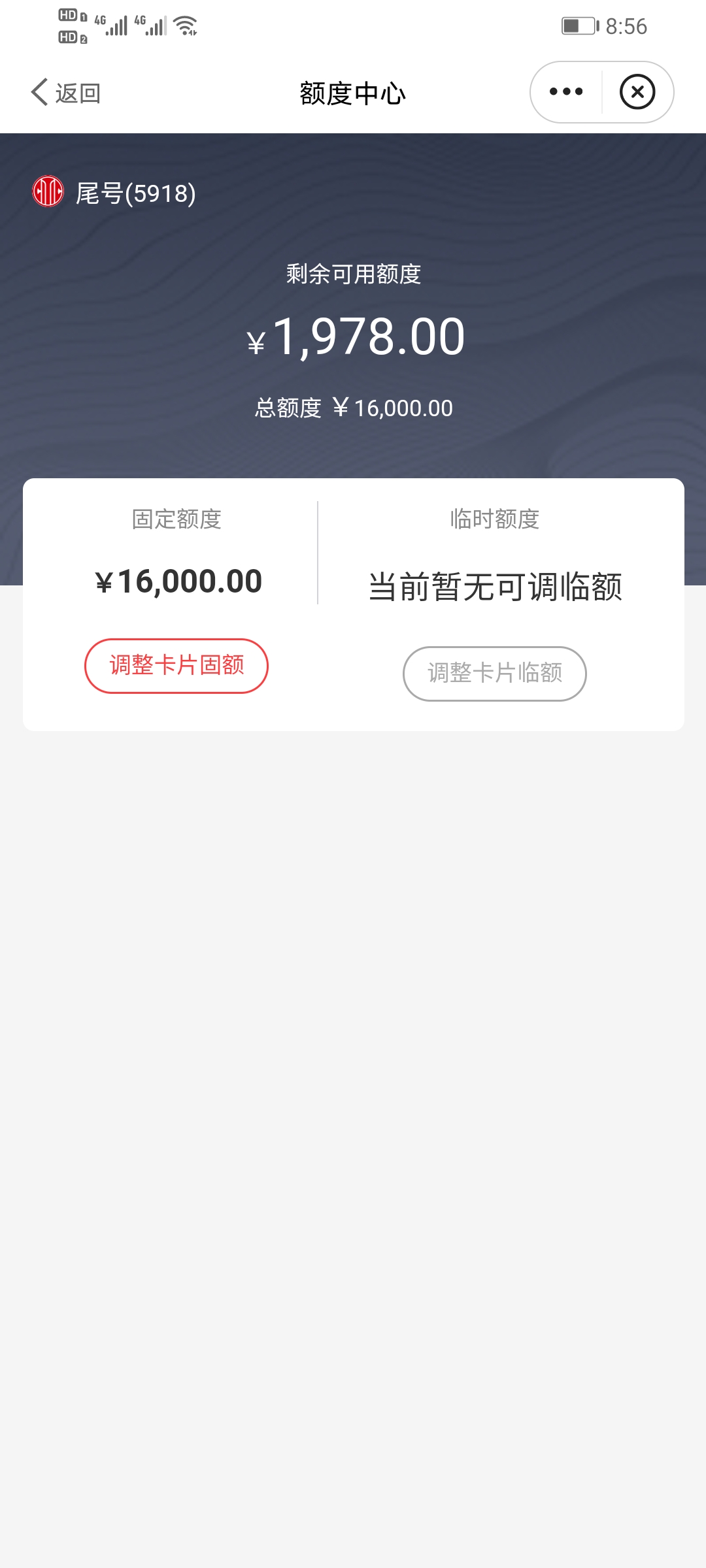The image size is (706, 1568).
Task: Tap the 调整卡片固额 button
Action: point(177,665)
